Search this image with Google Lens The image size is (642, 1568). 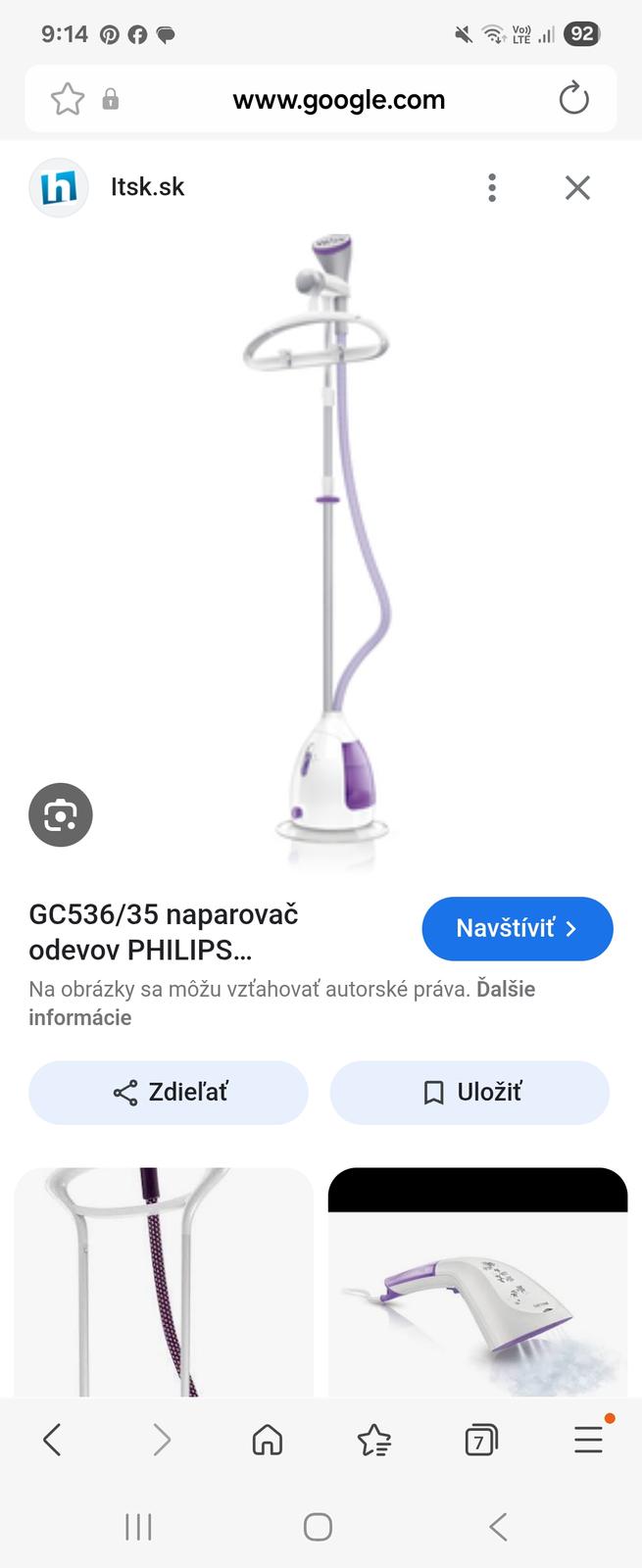pos(61,814)
